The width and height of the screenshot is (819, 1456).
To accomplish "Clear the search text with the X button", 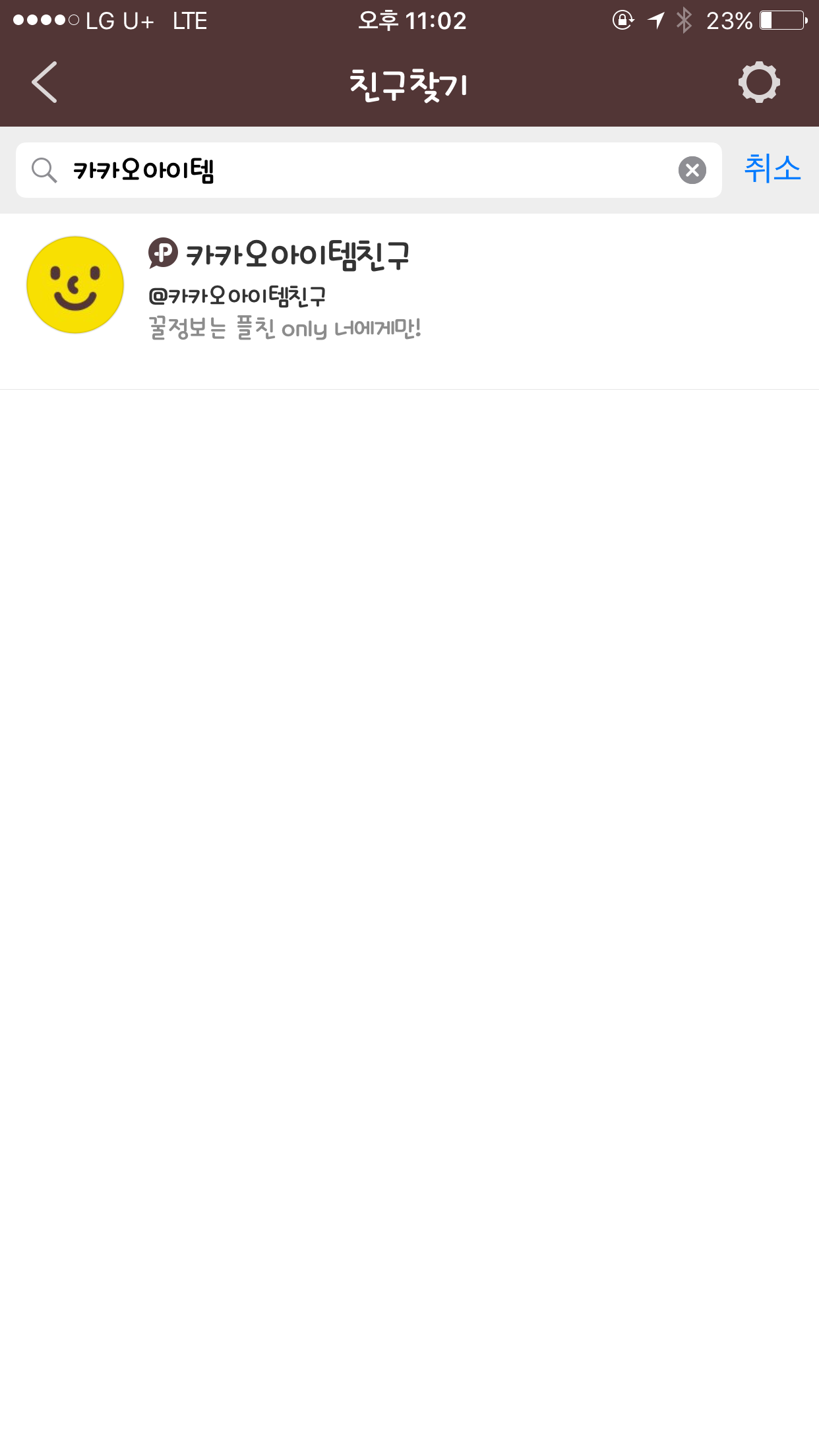I will [x=690, y=170].
